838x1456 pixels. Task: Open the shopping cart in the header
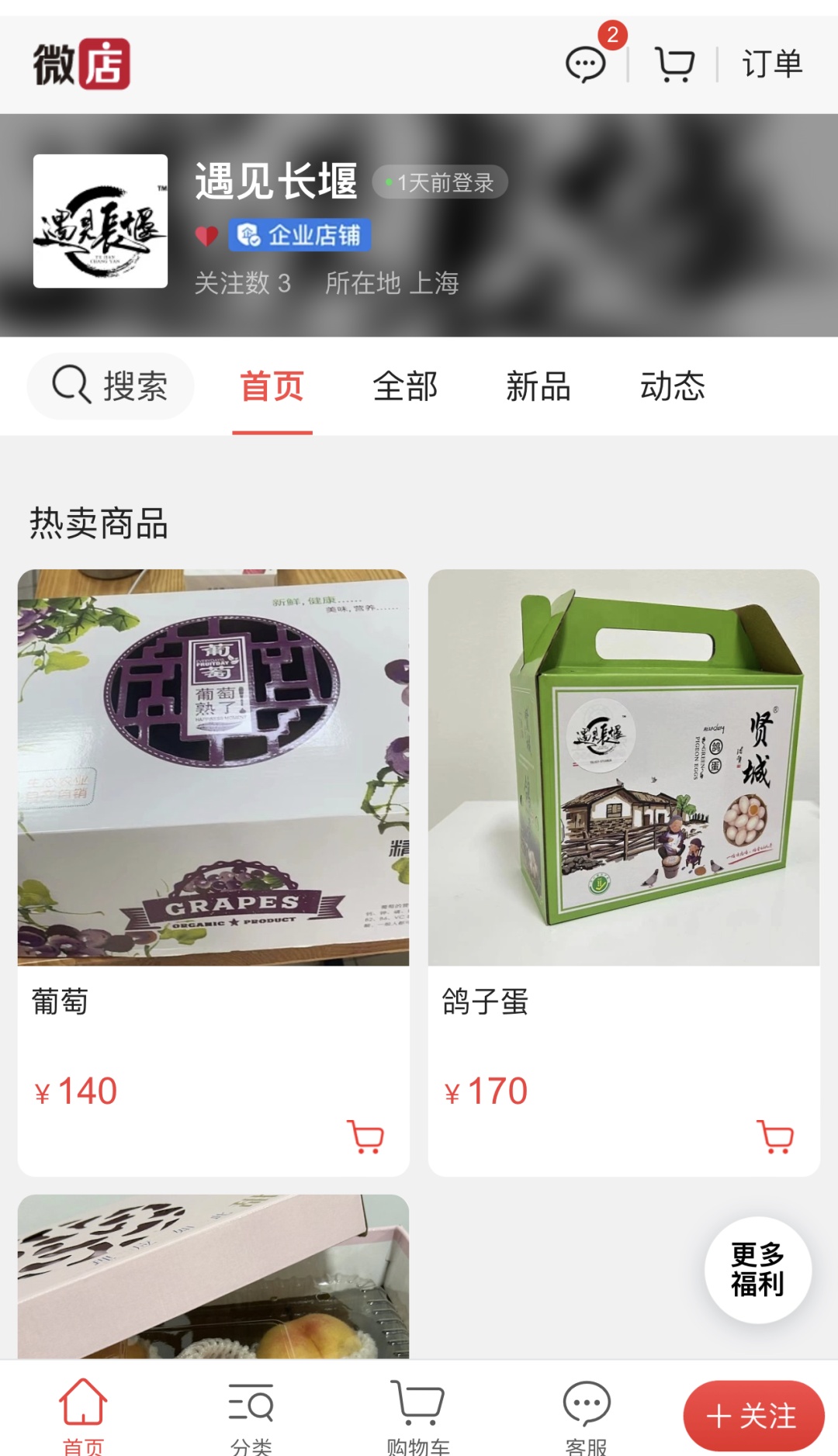point(674,64)
